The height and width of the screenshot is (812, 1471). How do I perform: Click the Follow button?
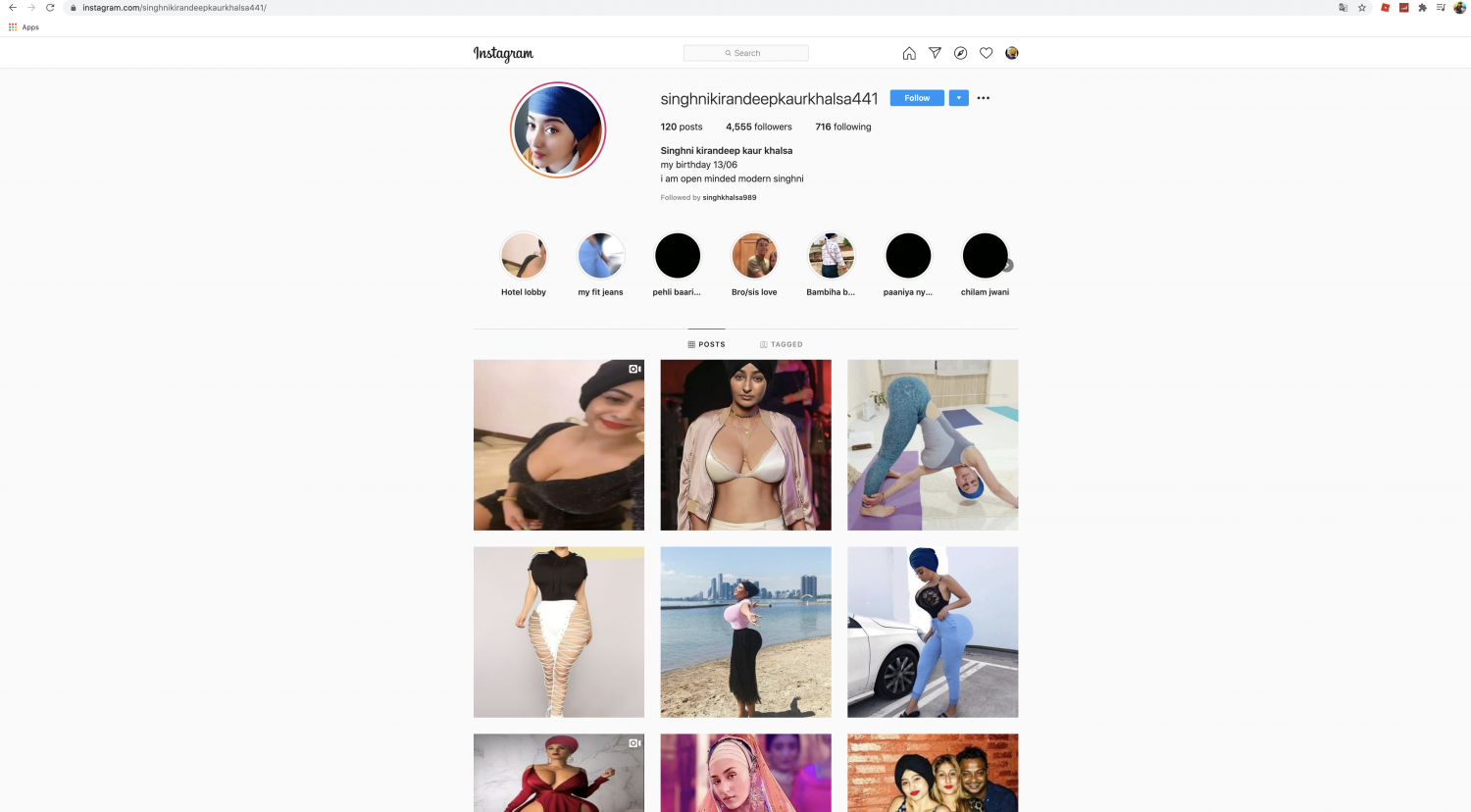(x=916, y=98)
